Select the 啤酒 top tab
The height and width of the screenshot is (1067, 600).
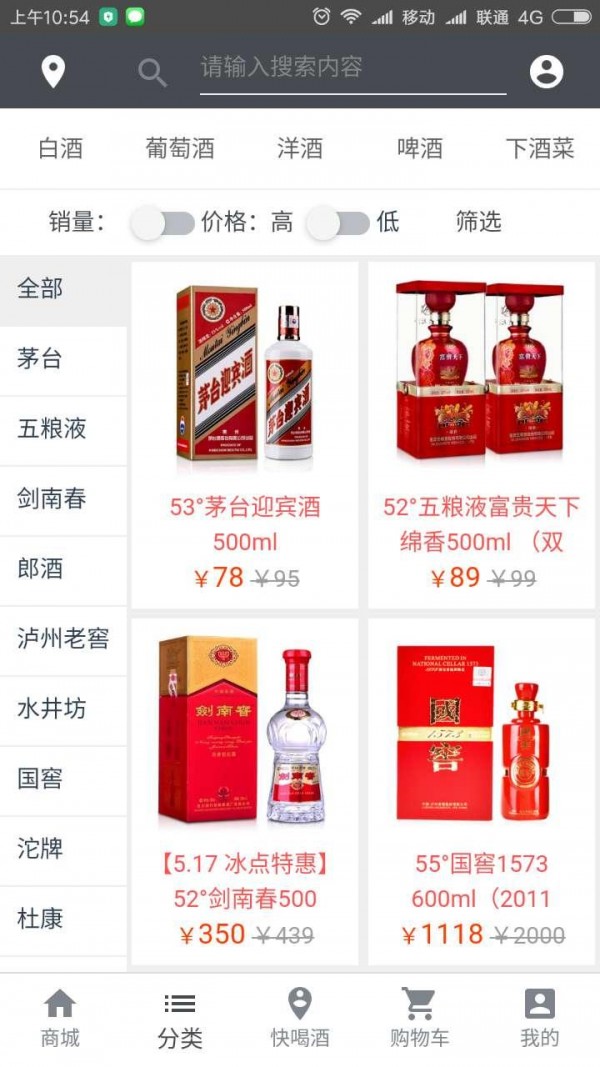coord(420,149)
